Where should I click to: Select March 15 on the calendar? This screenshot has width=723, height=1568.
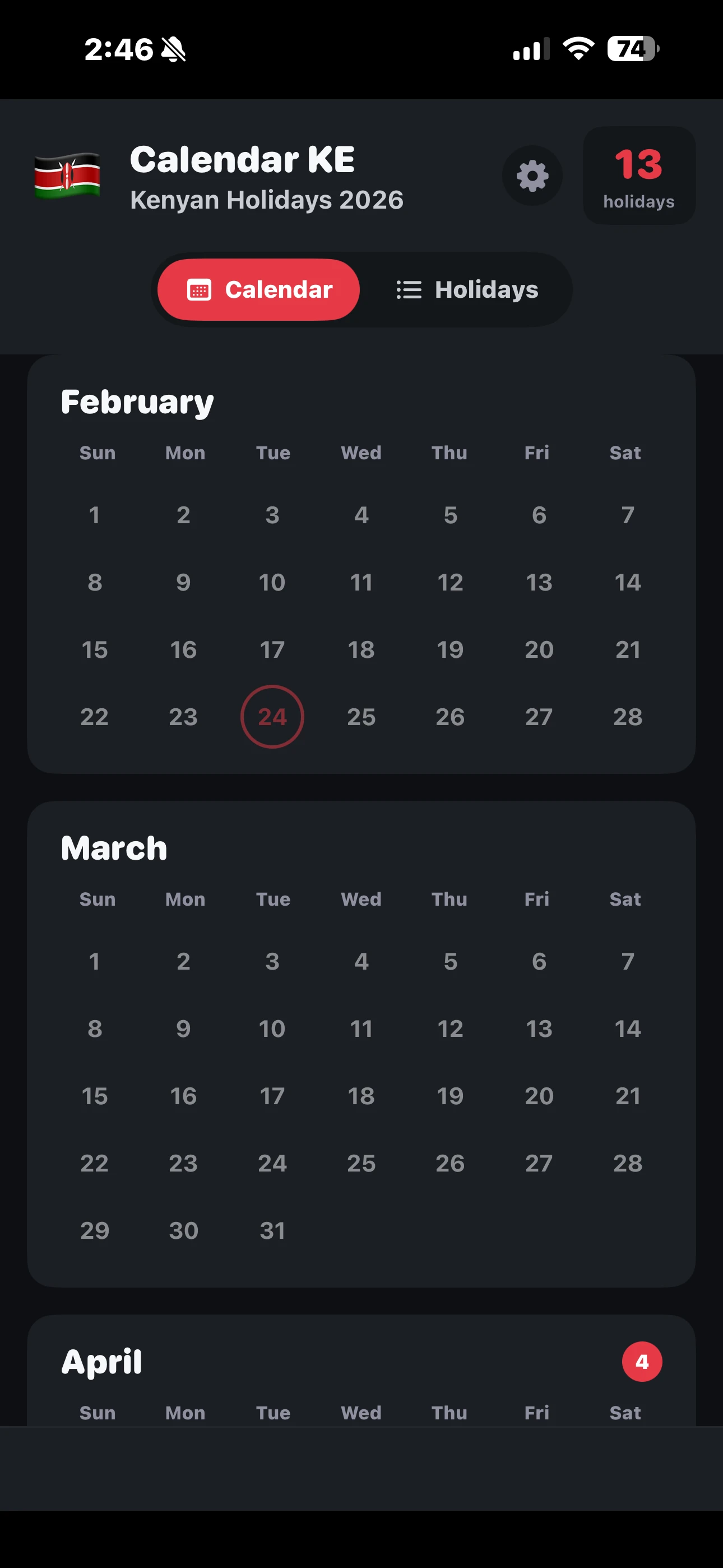click(94, 1096)
